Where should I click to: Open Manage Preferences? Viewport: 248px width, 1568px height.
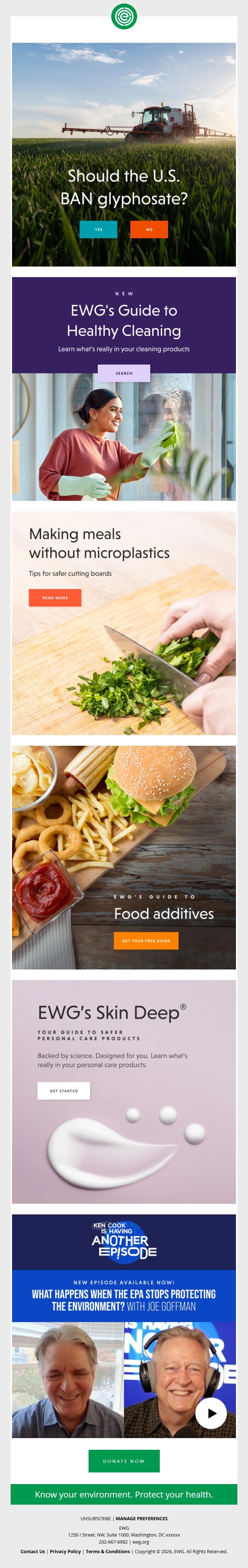(141, 1519)
